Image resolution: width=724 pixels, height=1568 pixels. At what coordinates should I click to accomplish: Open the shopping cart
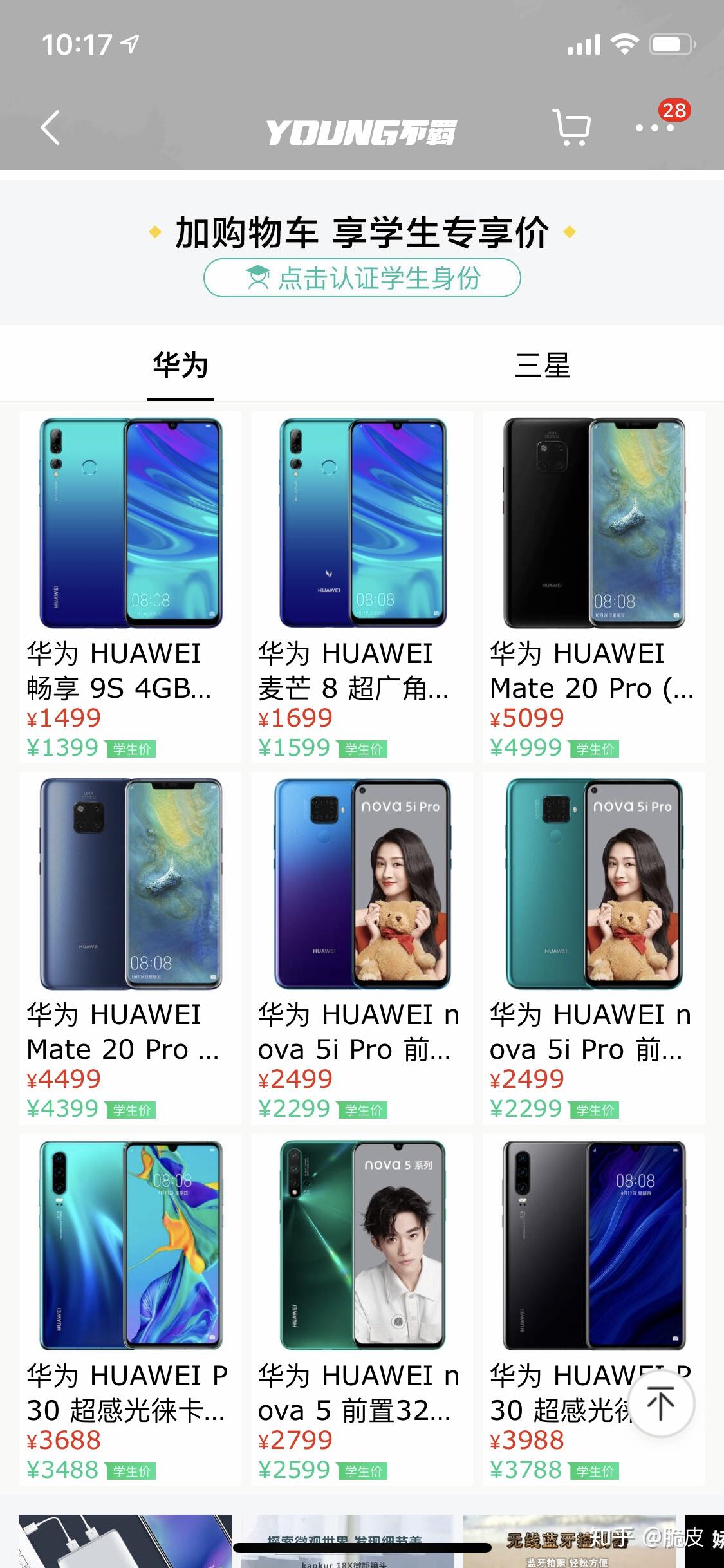click(571, 127)
